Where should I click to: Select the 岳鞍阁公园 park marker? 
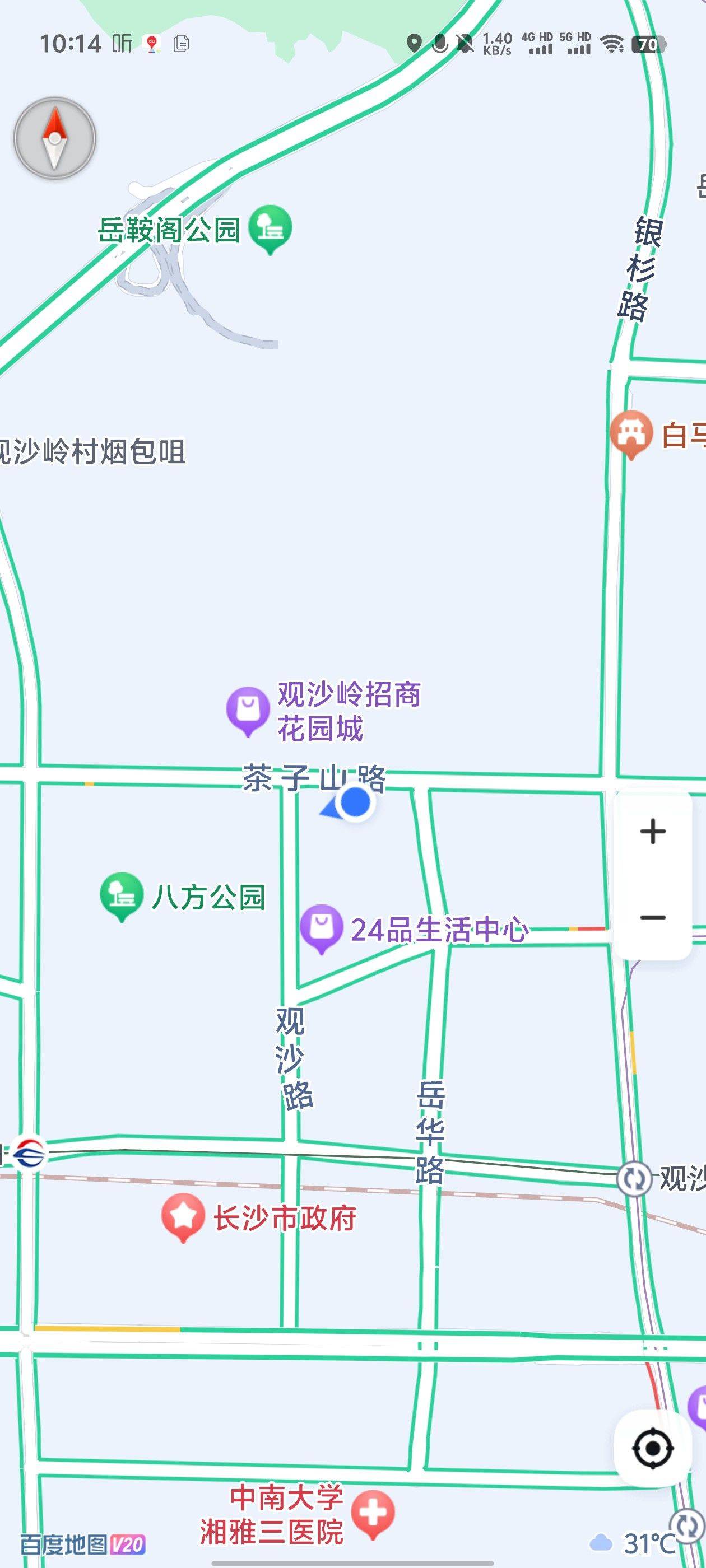pyautogui.click(x=270, y=228)
